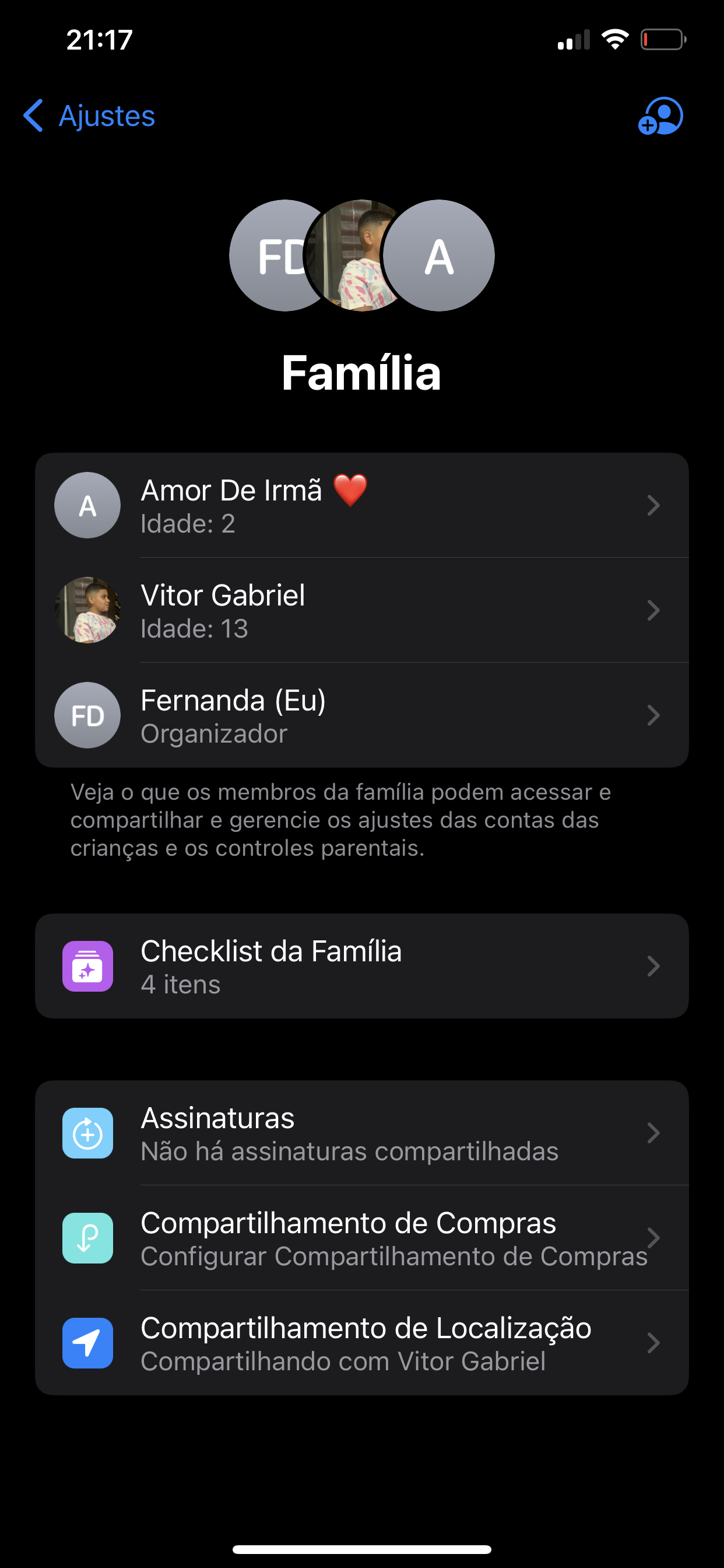
Task: Open Fernanda (Eu) organizer details
Action: 361,715
